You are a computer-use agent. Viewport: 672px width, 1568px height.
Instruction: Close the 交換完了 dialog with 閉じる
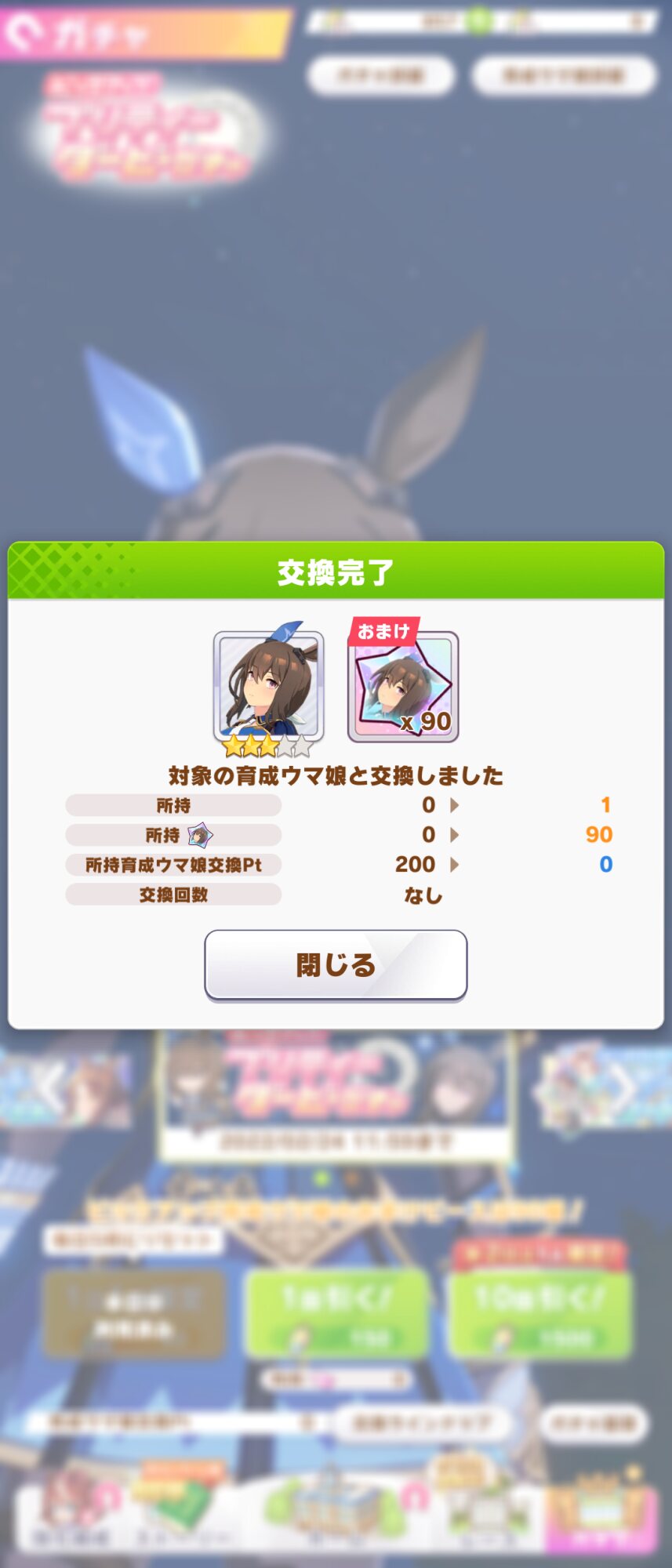[336, 964]
